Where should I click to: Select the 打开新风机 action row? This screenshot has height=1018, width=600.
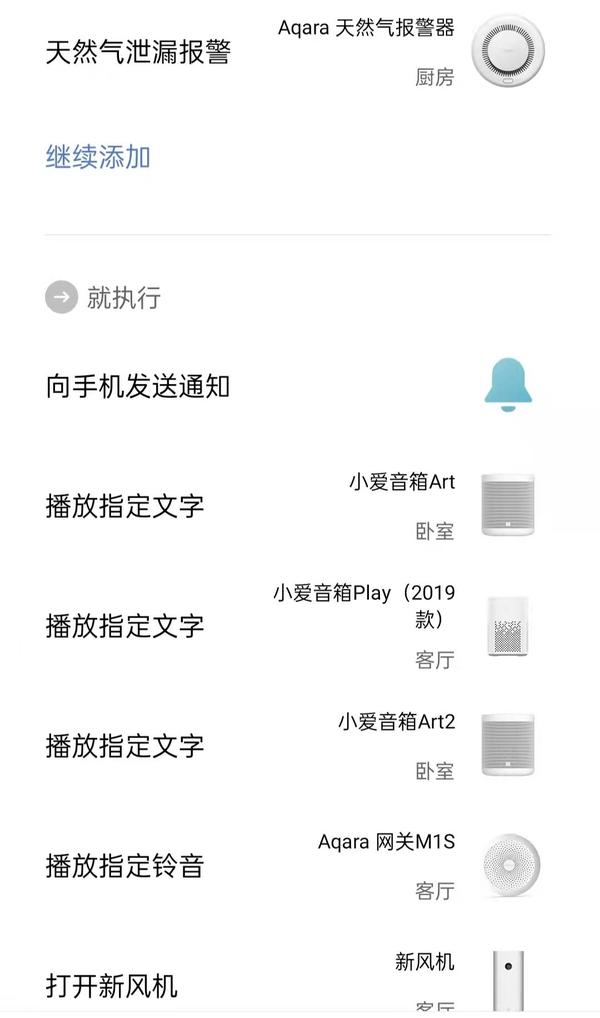click(x=112, y=986)
